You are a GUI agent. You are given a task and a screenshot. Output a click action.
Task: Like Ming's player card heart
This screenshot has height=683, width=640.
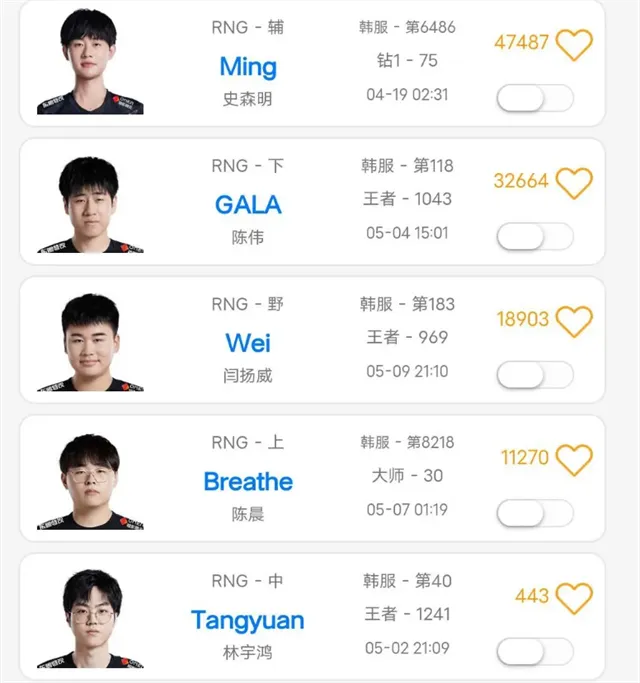click(574, 44)
